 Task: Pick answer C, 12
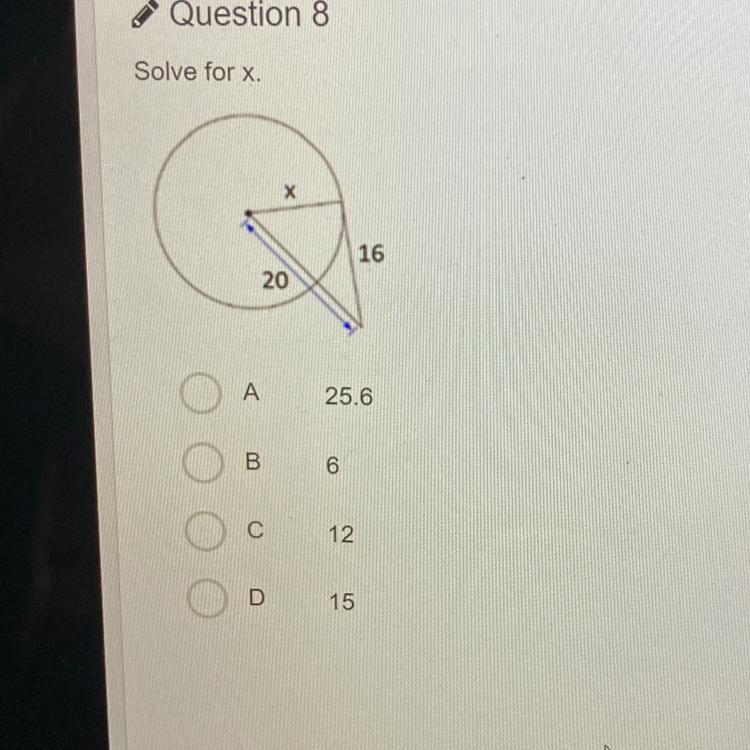click(x=205, y=532)
